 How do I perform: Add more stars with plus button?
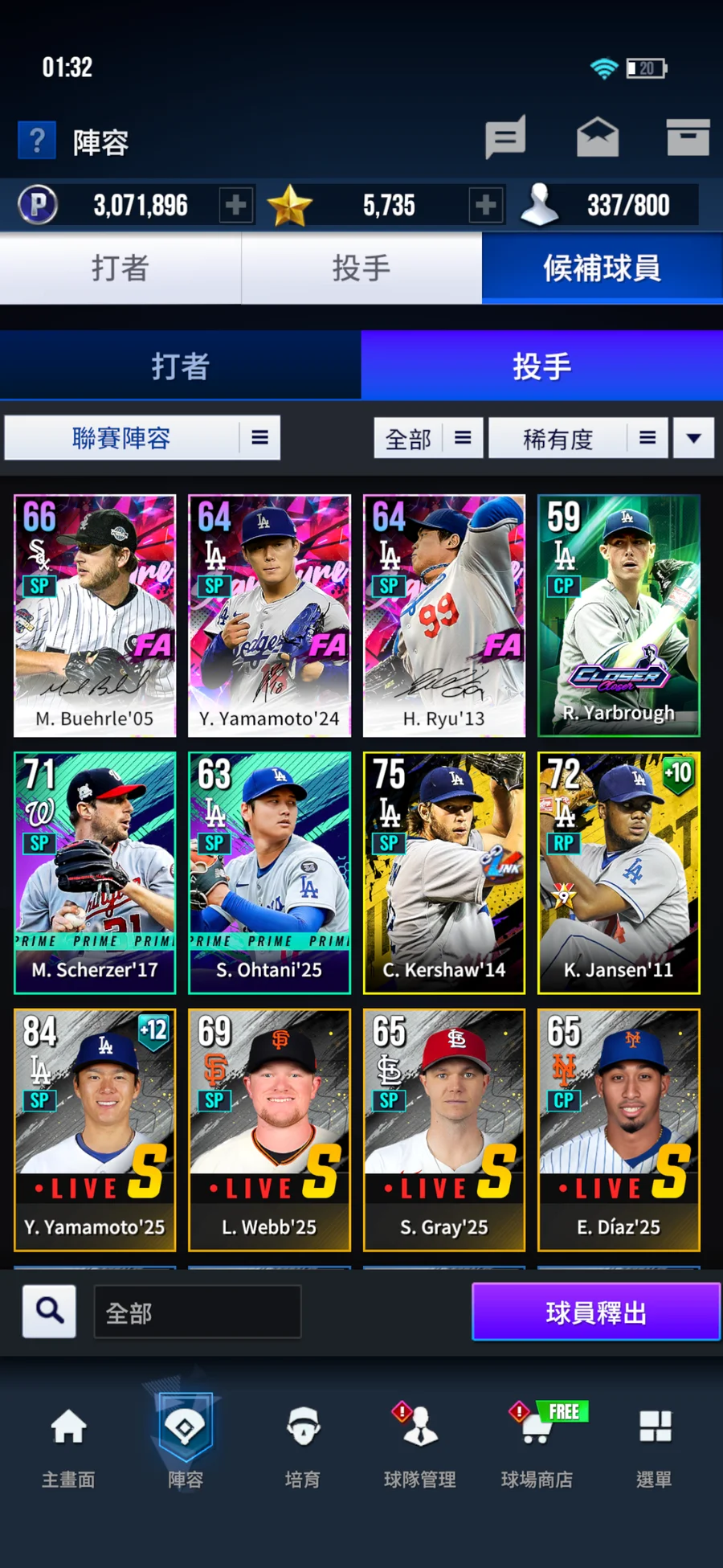tap(486, 205)
